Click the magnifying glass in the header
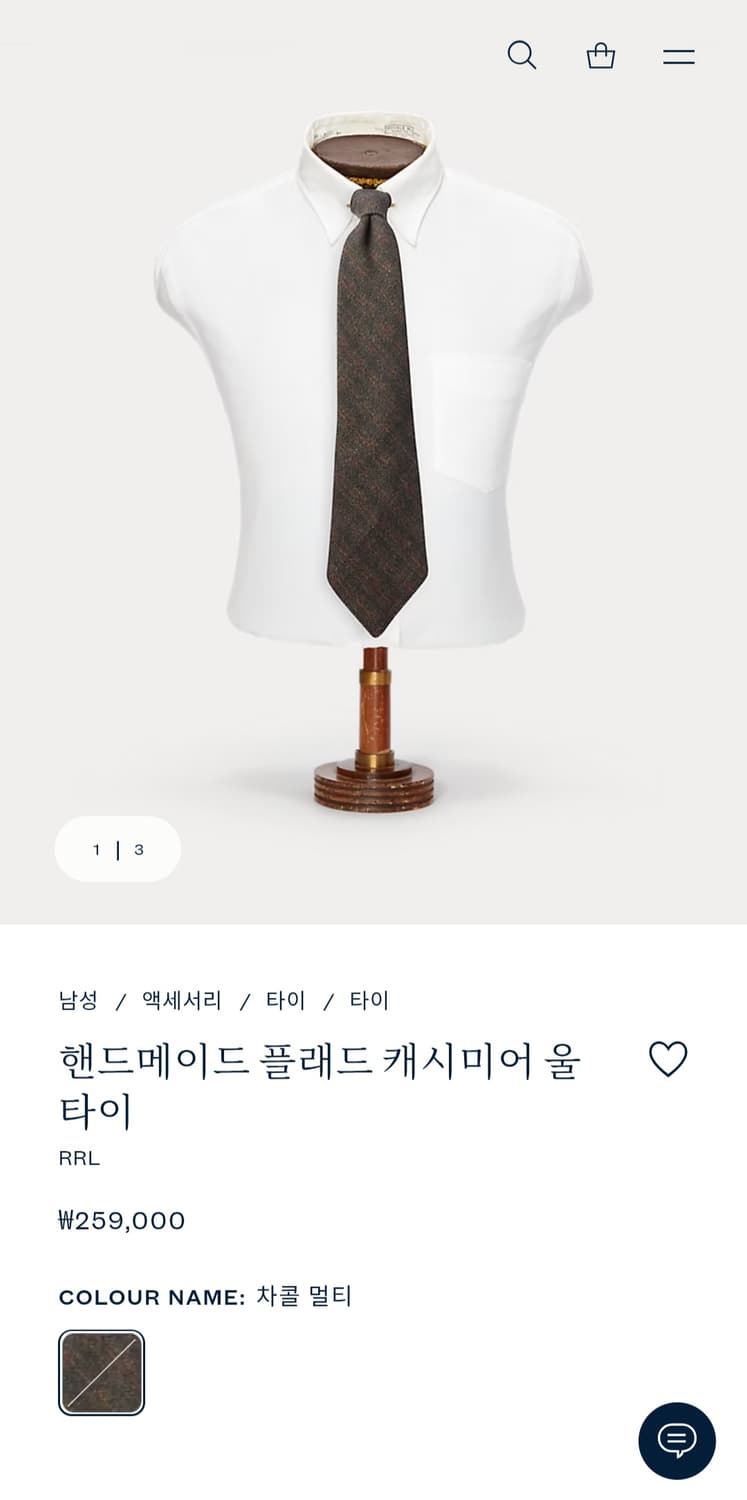 (522, 56)
